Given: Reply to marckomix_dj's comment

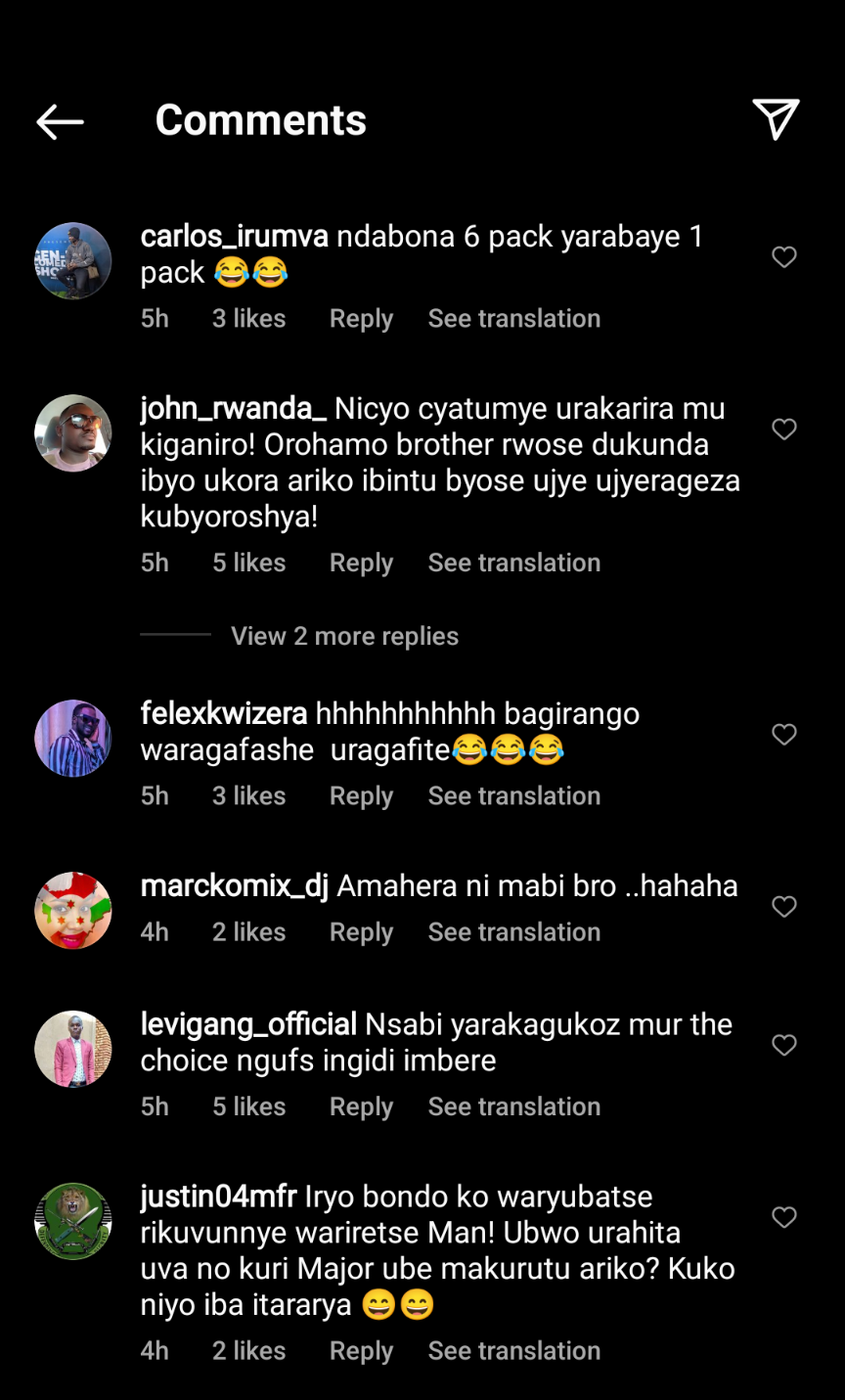Looking at the screenshot, I should coord(361,932).
